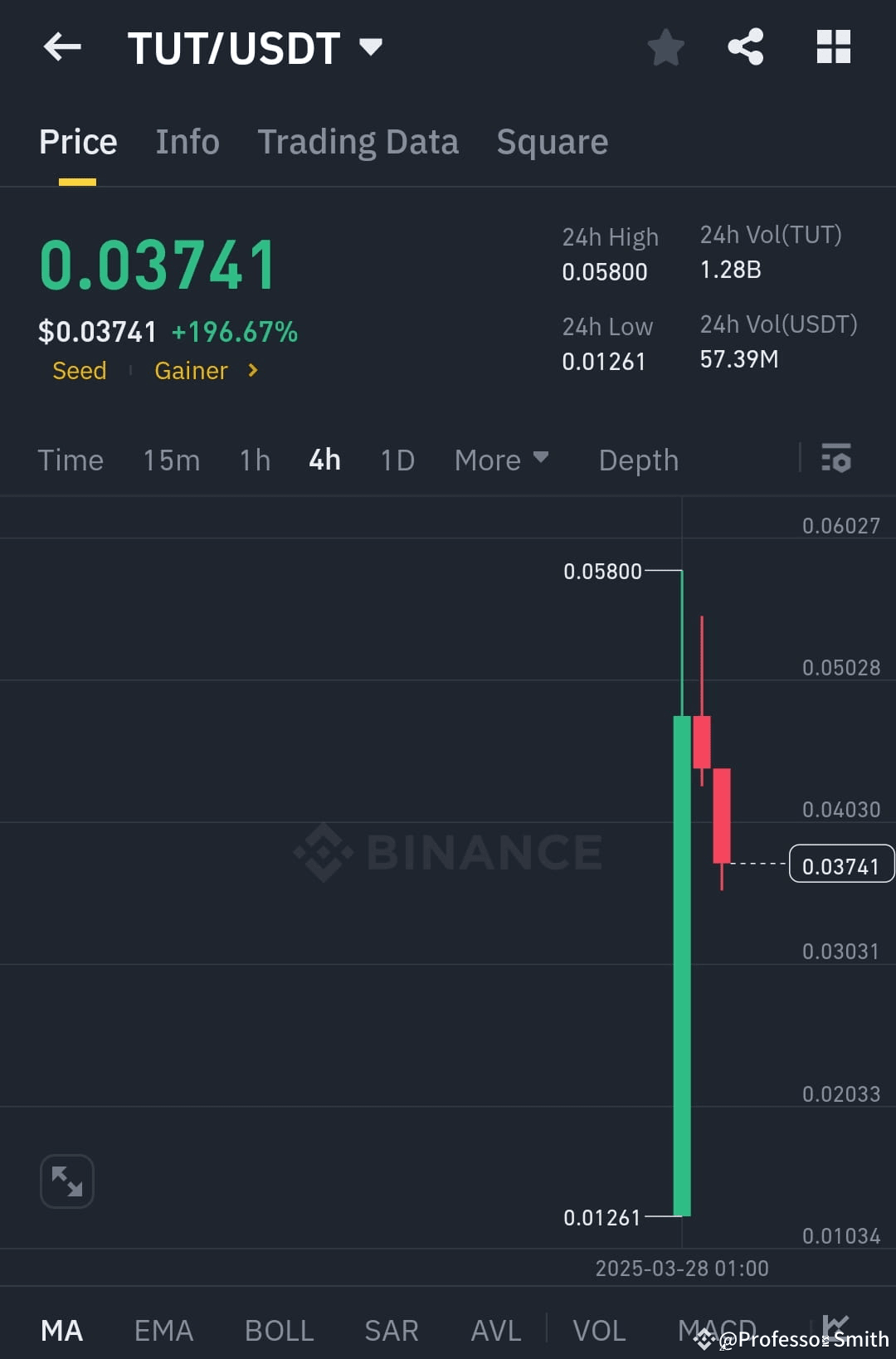Tap the back arrow to exit the chart
896x1359 pixels.
[x=62, y=47]
